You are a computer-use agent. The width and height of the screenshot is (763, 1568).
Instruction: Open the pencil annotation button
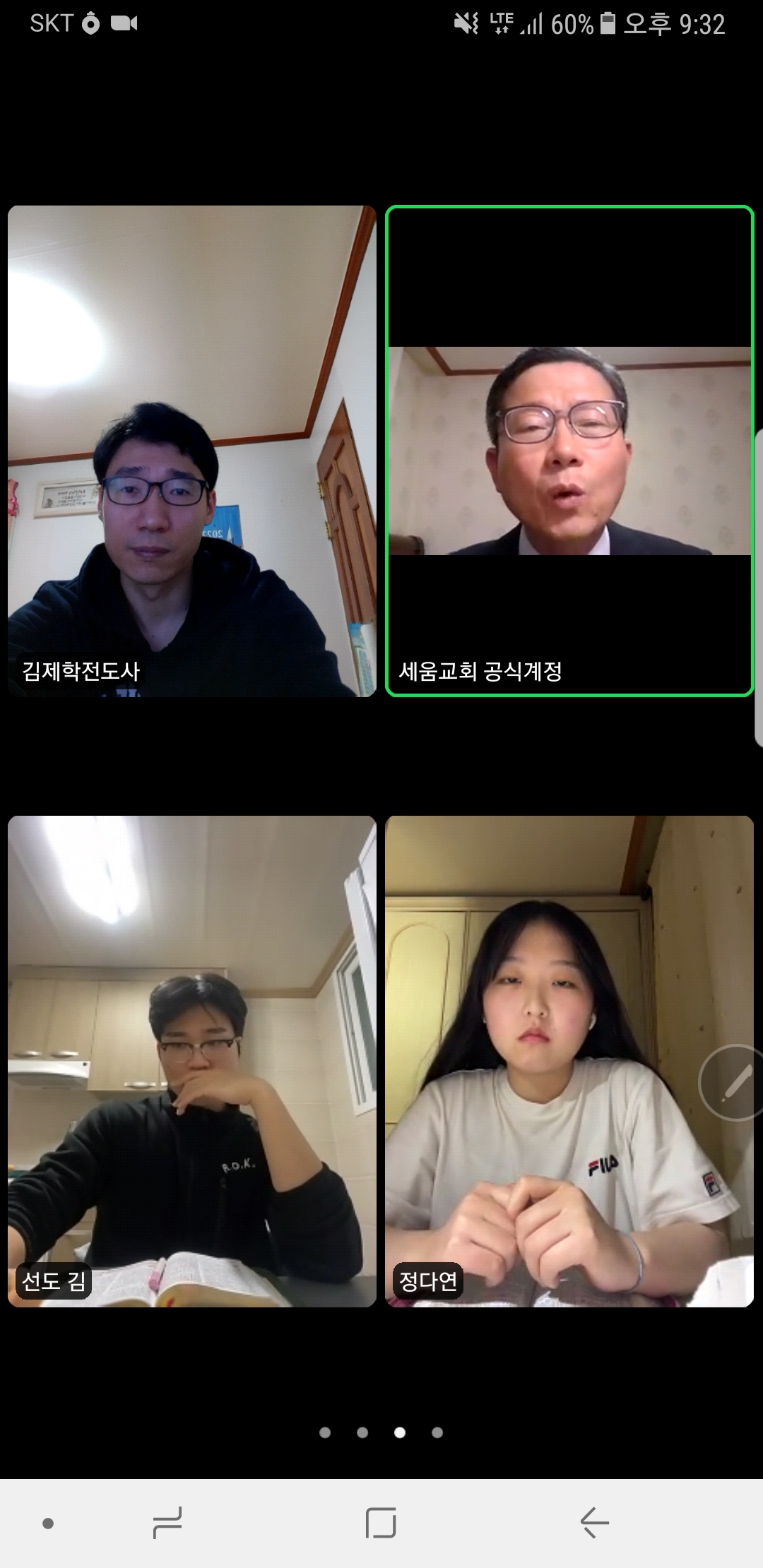pyautogui.click(x=735, y=1082)
